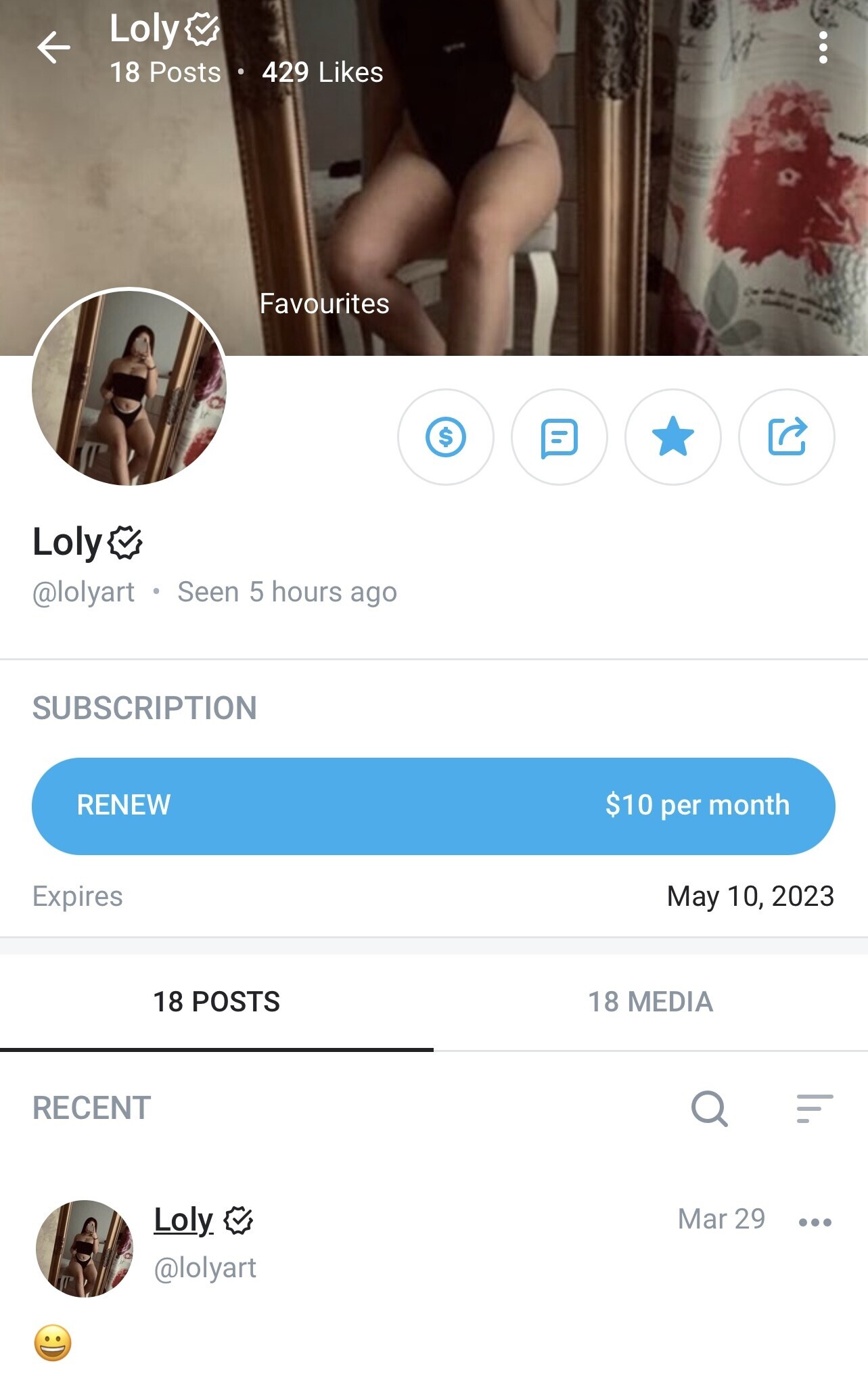This screenshot has height=1374, width=868.
Task: View the large profile picture
Action: [x=129, y=387]
